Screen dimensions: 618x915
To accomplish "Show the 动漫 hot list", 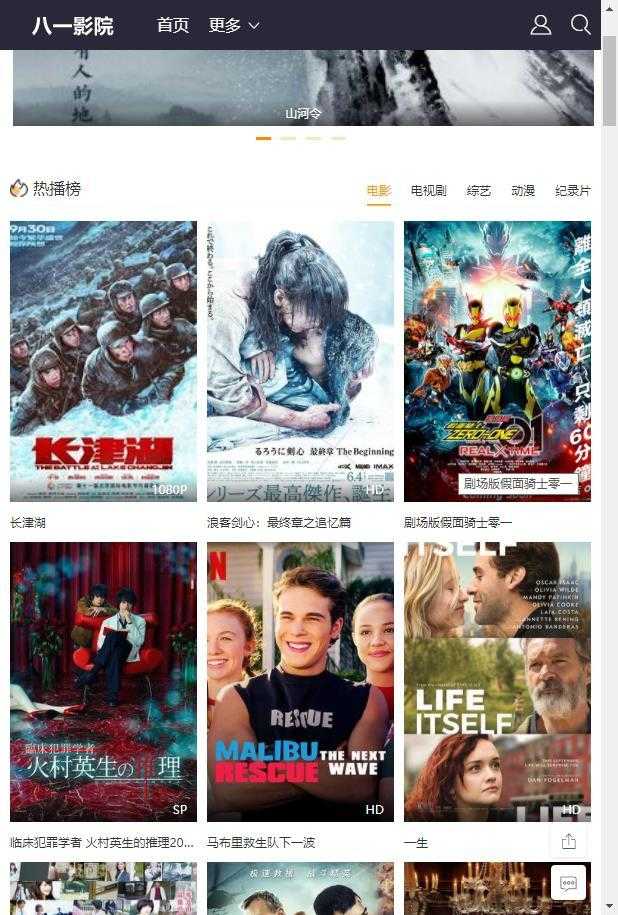I will [523, 190].
